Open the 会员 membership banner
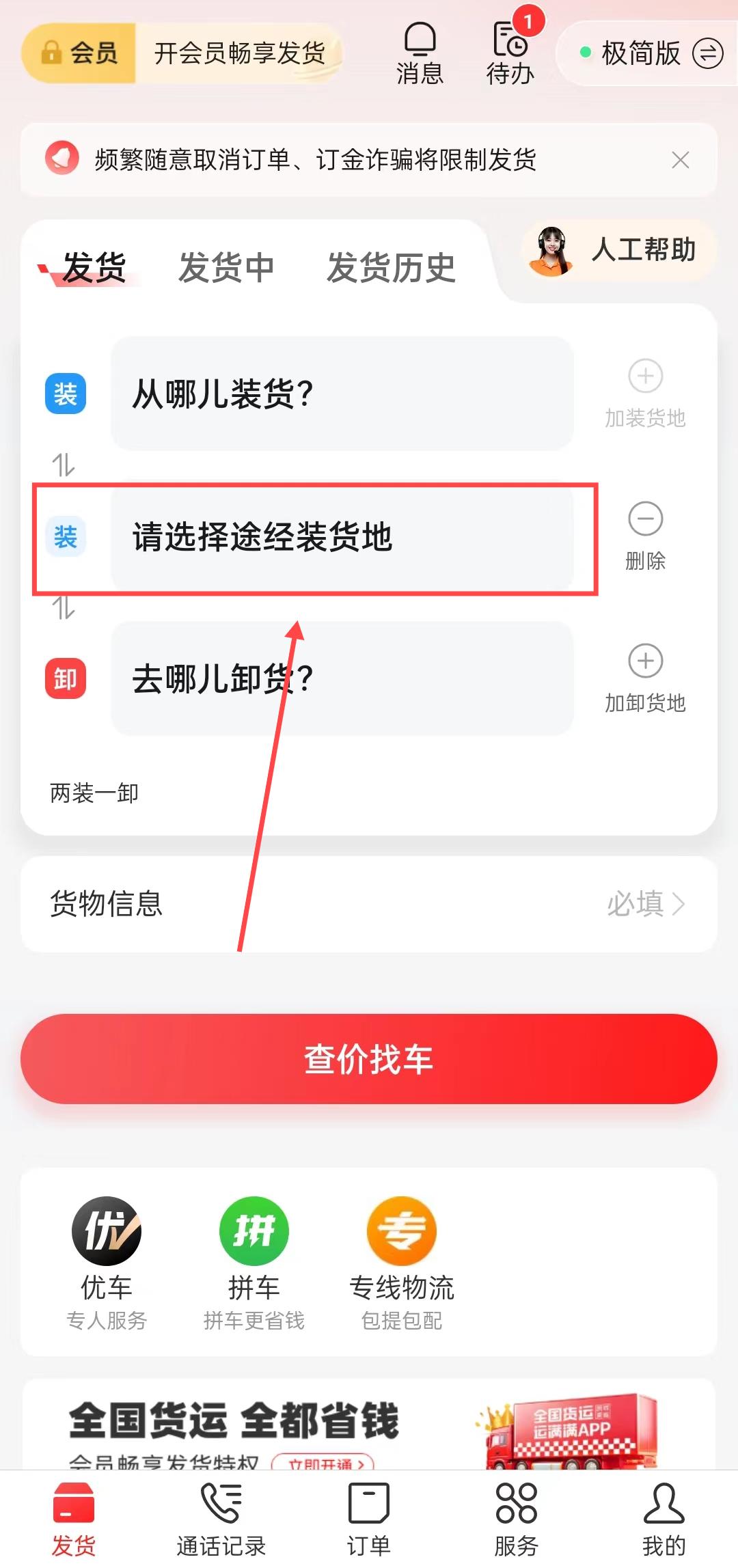738x1568 pixels. coord(181,53)
